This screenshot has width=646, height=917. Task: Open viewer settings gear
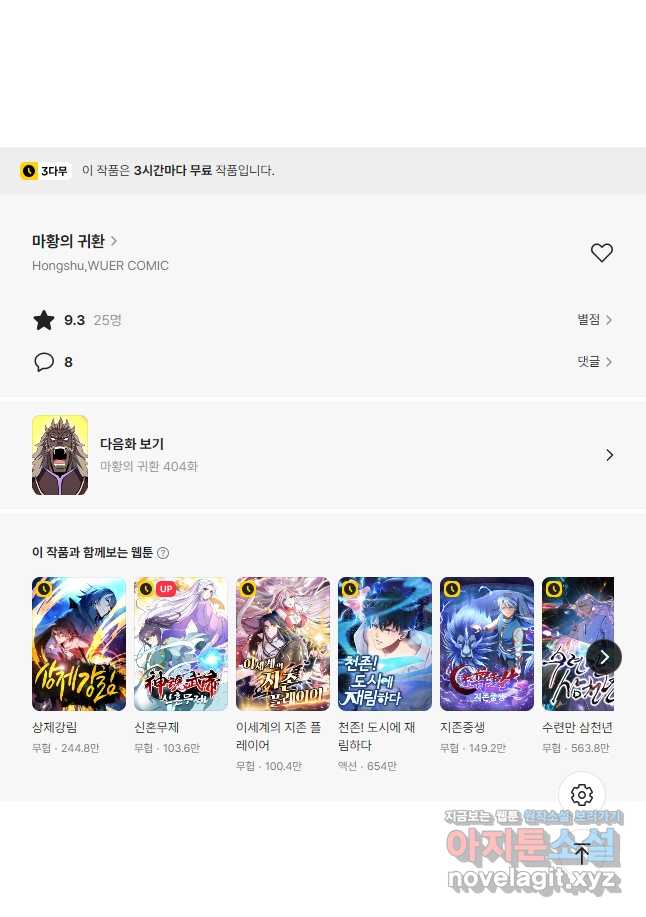(x=582, y=795)
